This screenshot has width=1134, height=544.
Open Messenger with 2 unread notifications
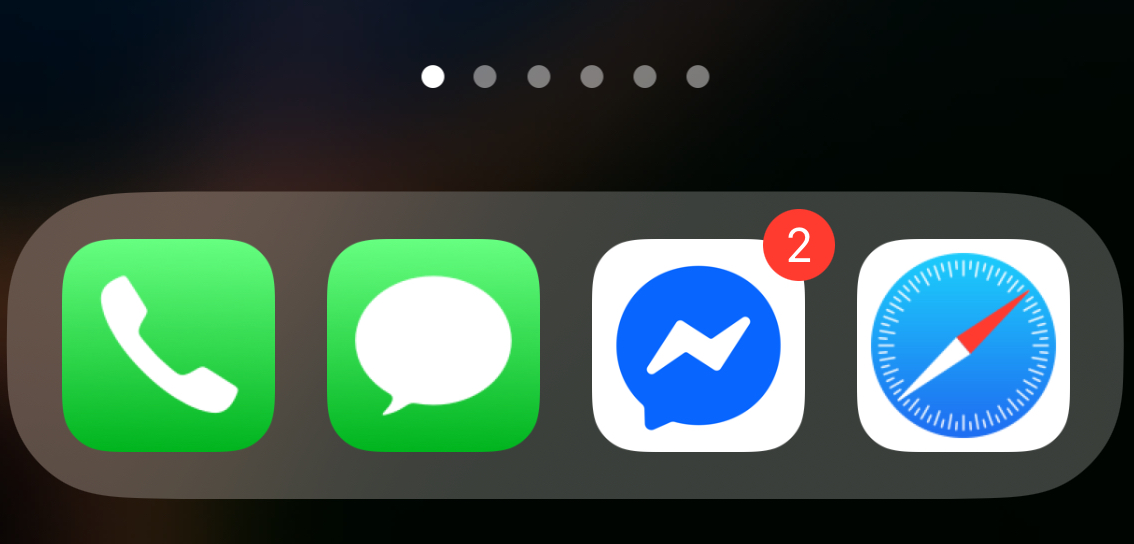[x=698, y=345]
